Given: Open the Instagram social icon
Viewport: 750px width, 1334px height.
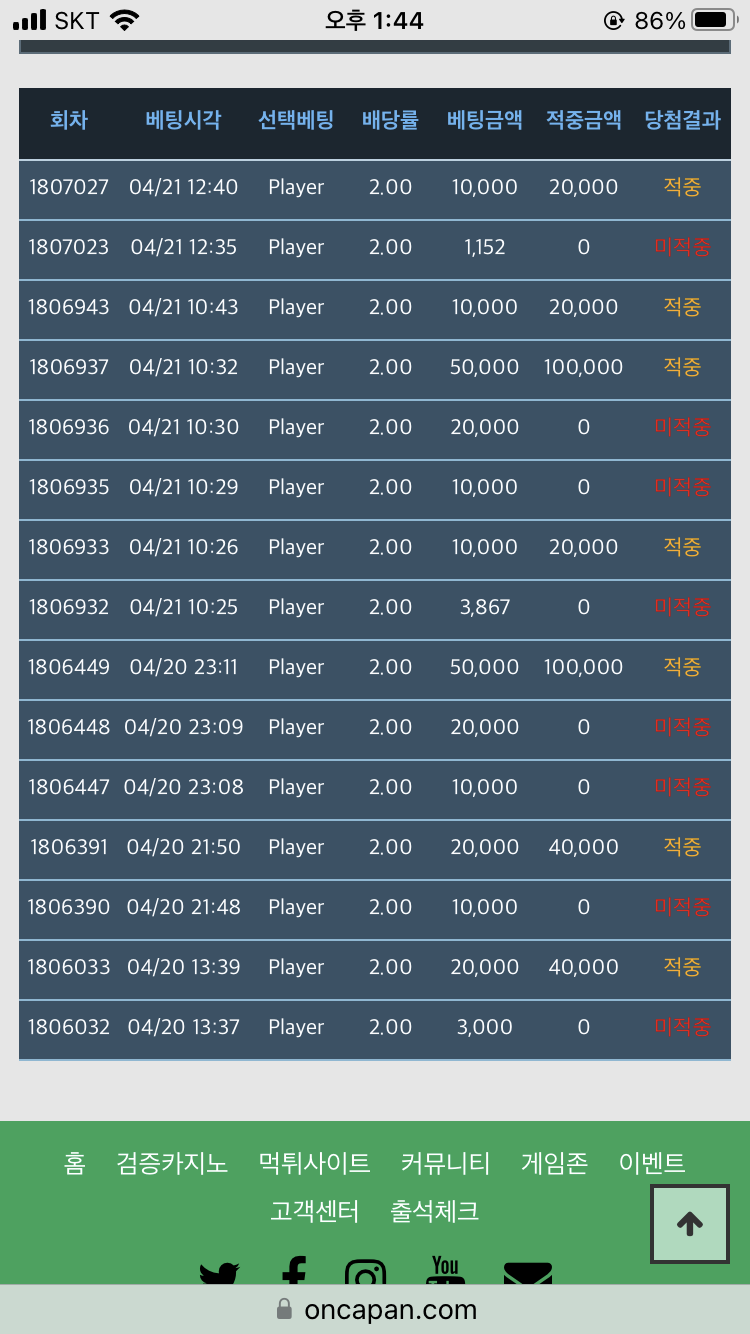Looking at the screenshot, I should click(365, 1272).
